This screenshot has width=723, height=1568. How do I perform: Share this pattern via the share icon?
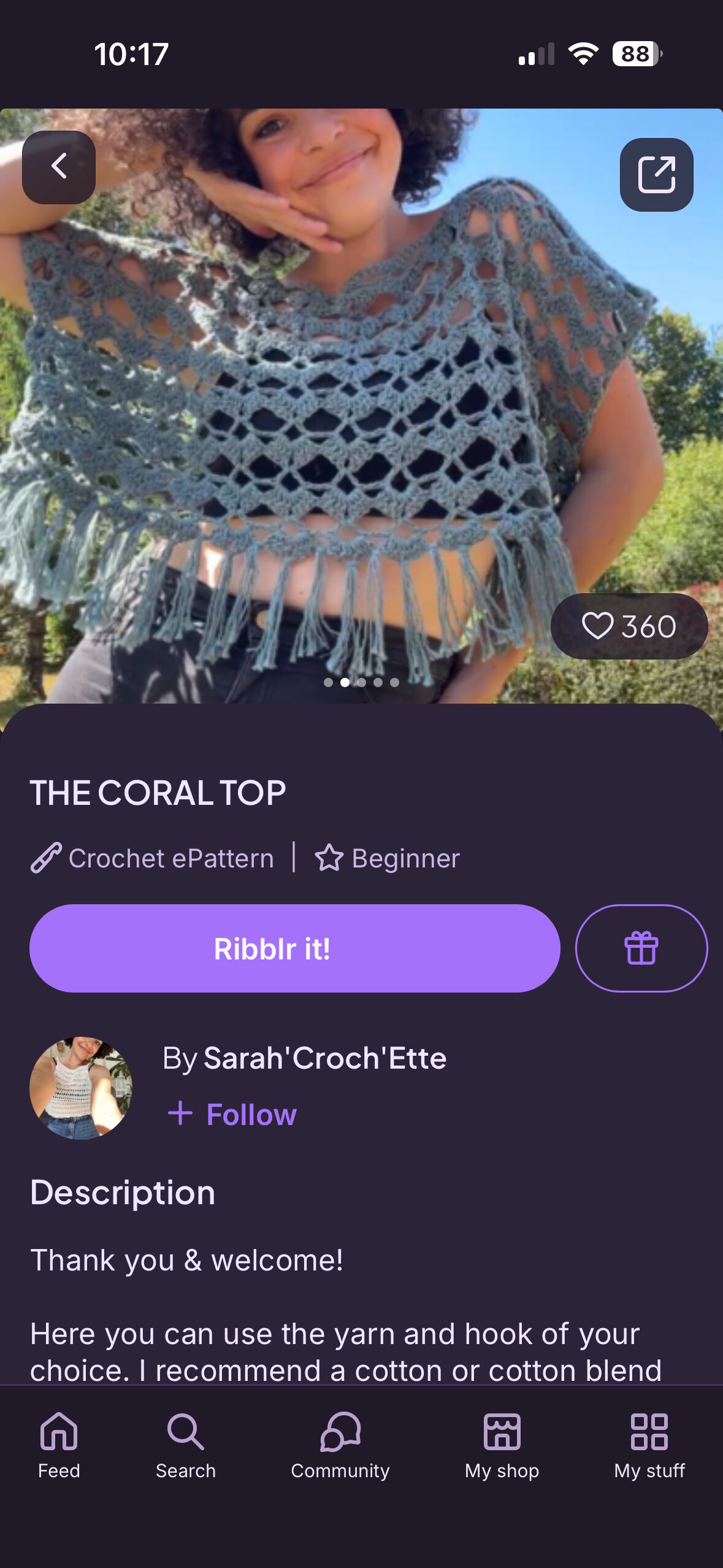656,175
